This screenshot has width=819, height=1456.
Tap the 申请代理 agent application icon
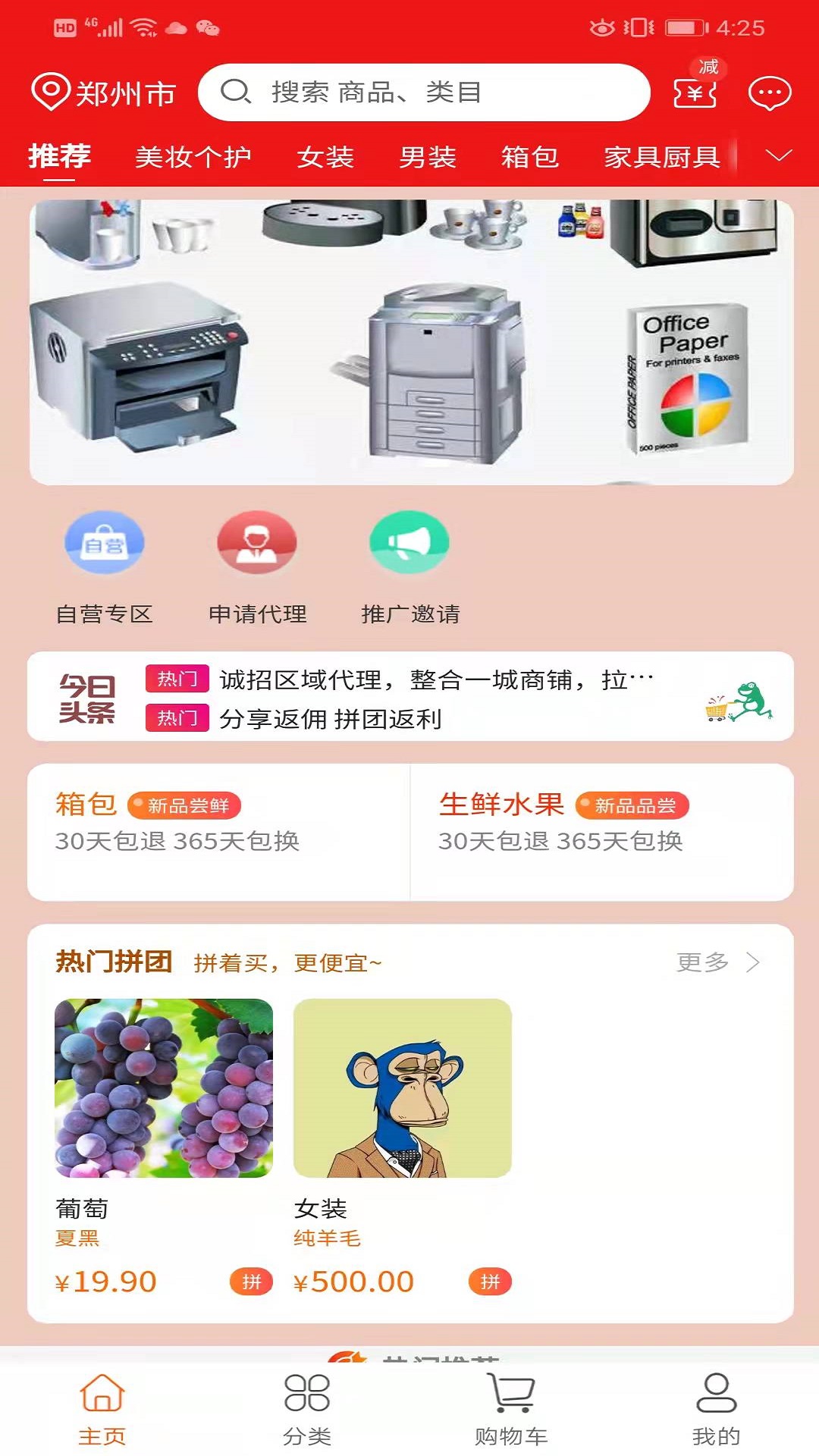click(x=256, y=542)
